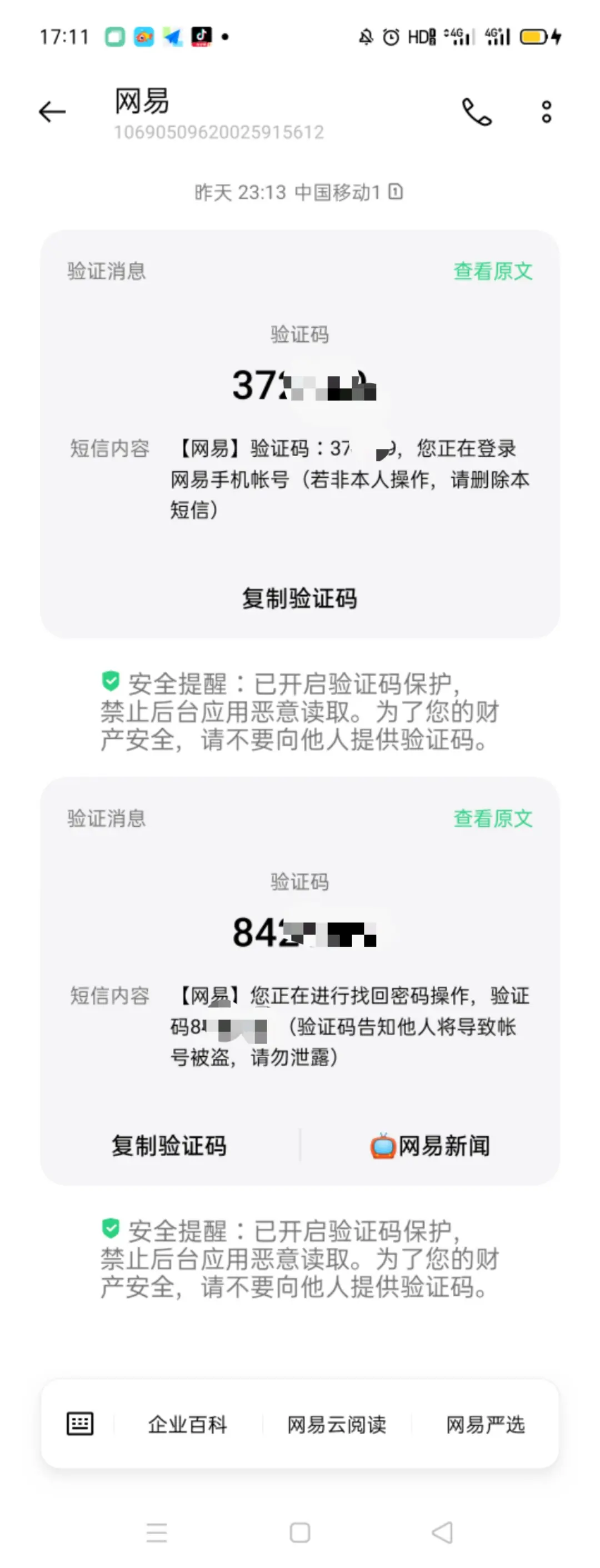Call the 网易 sender number
The image size is (600, 1568).
coord(476,112)
